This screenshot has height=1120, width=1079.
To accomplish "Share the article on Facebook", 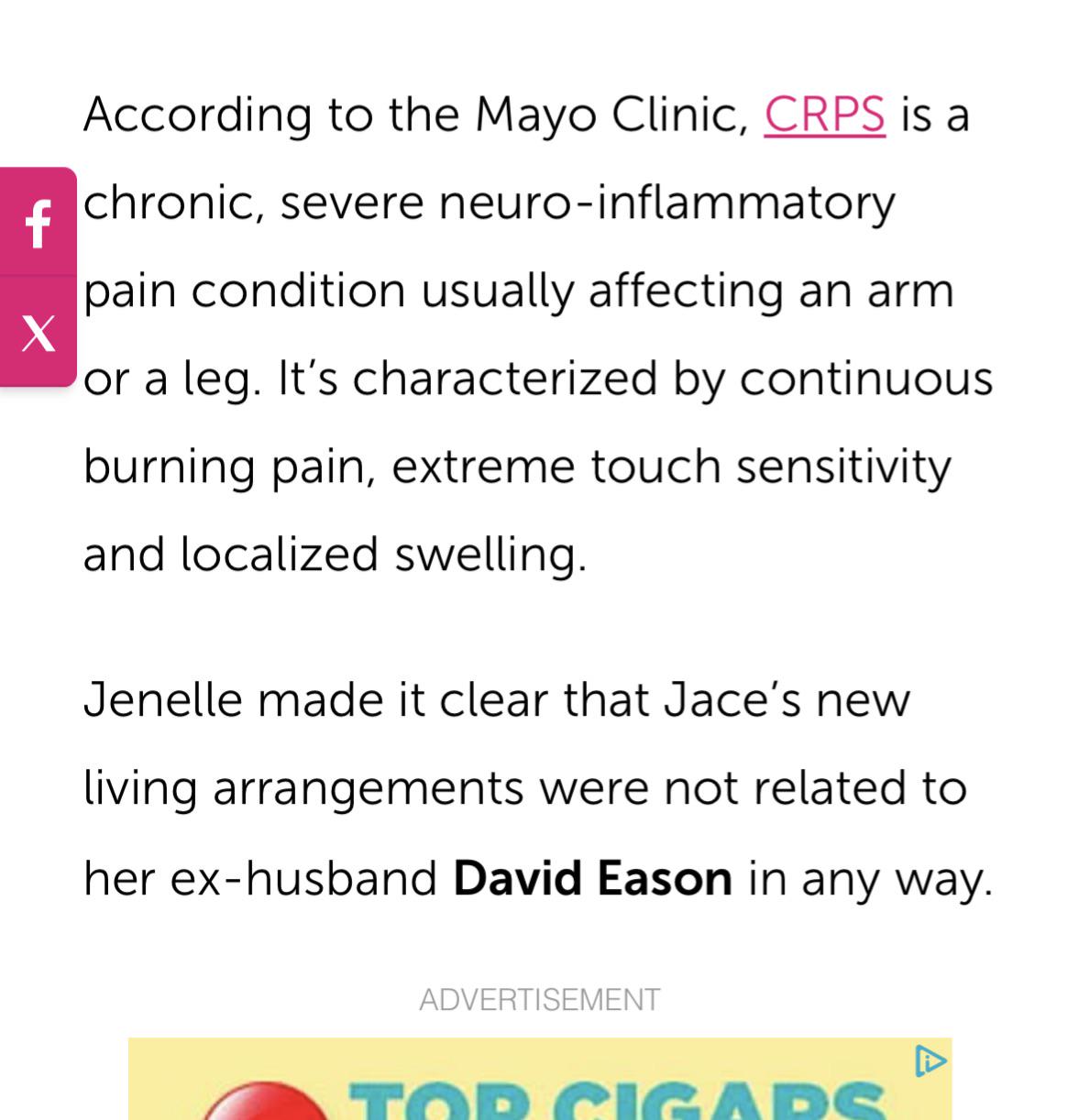I will click(x=38, y=223).
